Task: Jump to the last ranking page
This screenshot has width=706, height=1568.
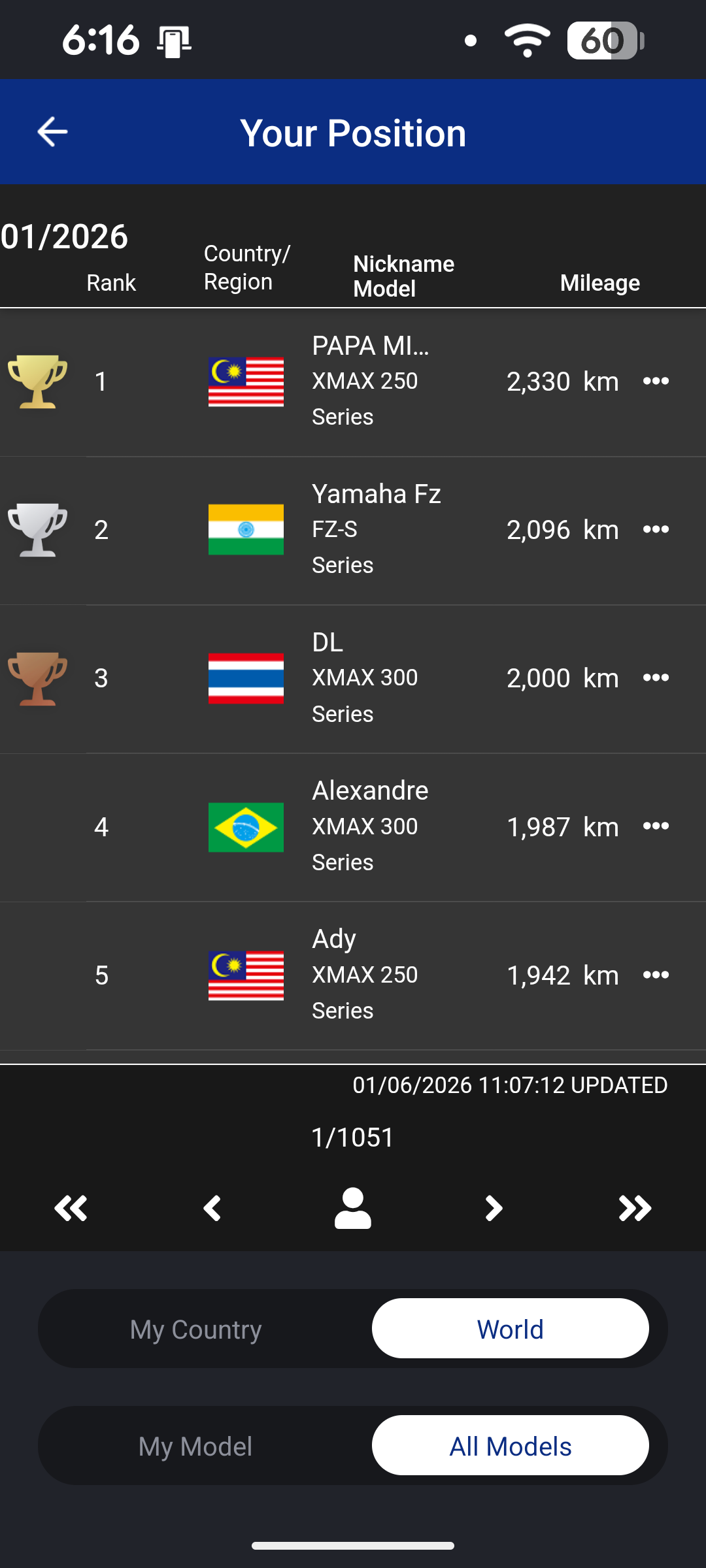Action: coord(635,1208)
